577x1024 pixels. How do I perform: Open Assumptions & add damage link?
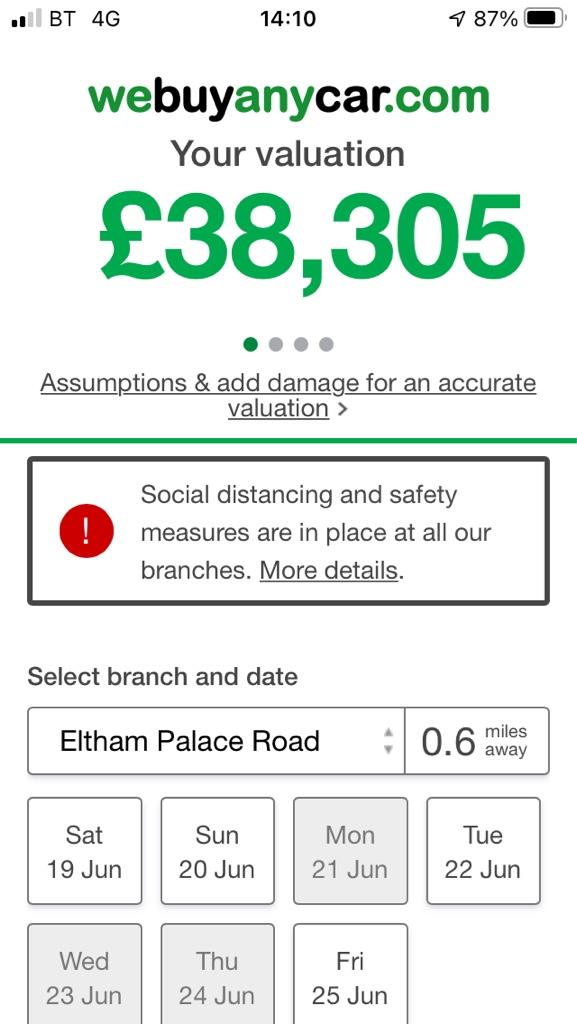point(288,396)
